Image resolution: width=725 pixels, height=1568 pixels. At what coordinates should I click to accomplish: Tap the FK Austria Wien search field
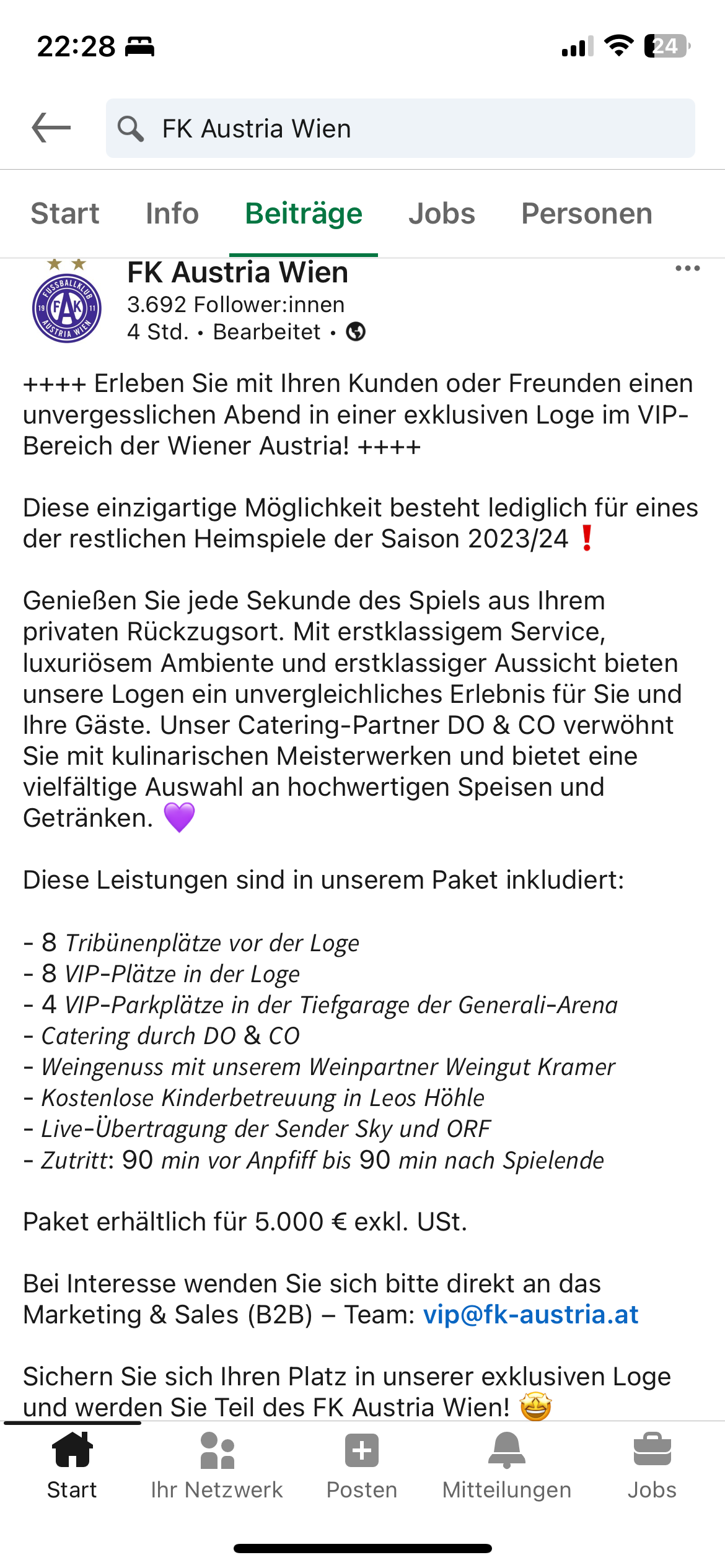pyautogui.click(x=400, y=128)
